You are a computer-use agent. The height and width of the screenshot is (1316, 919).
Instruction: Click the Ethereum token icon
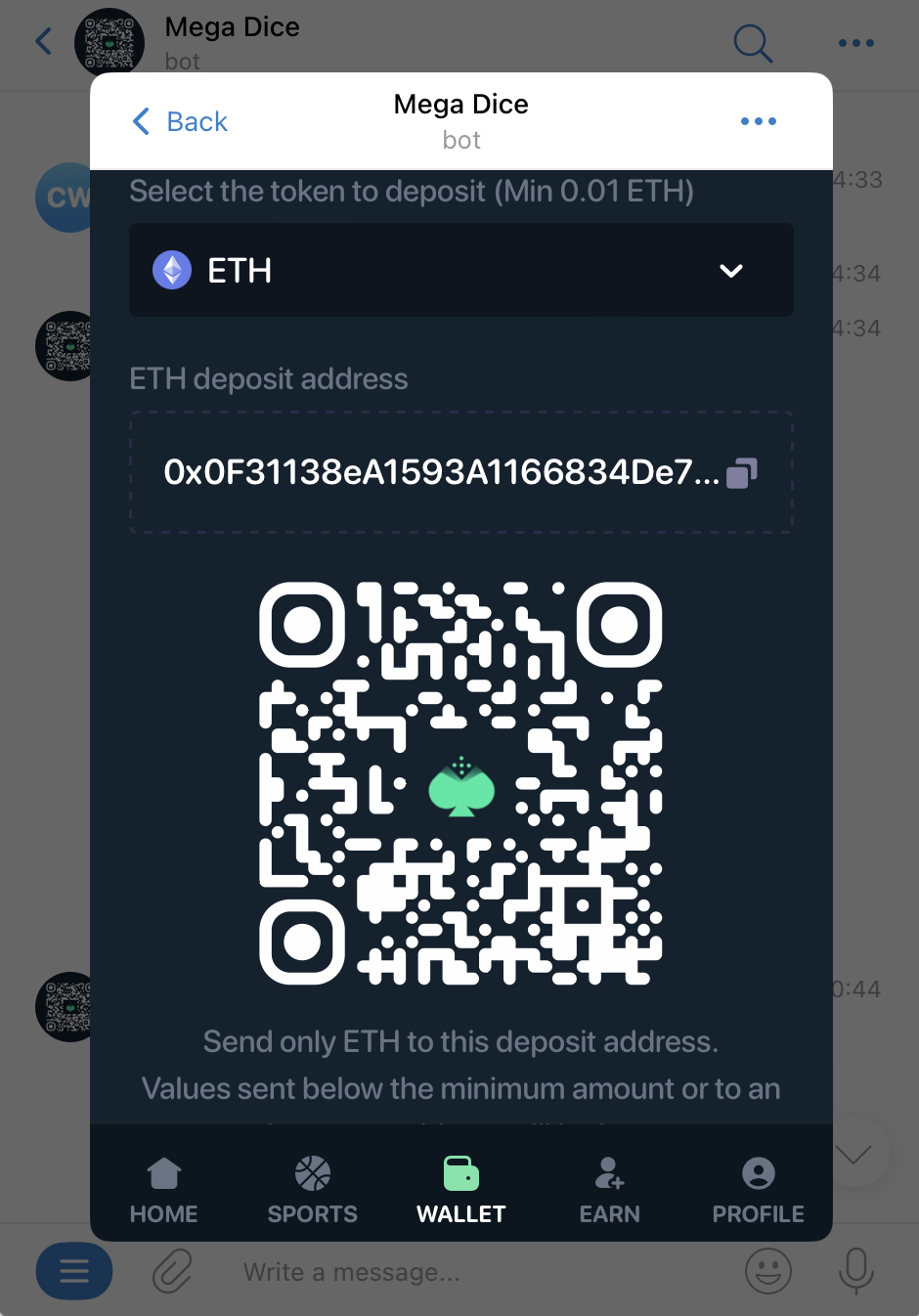pos(172,271)
